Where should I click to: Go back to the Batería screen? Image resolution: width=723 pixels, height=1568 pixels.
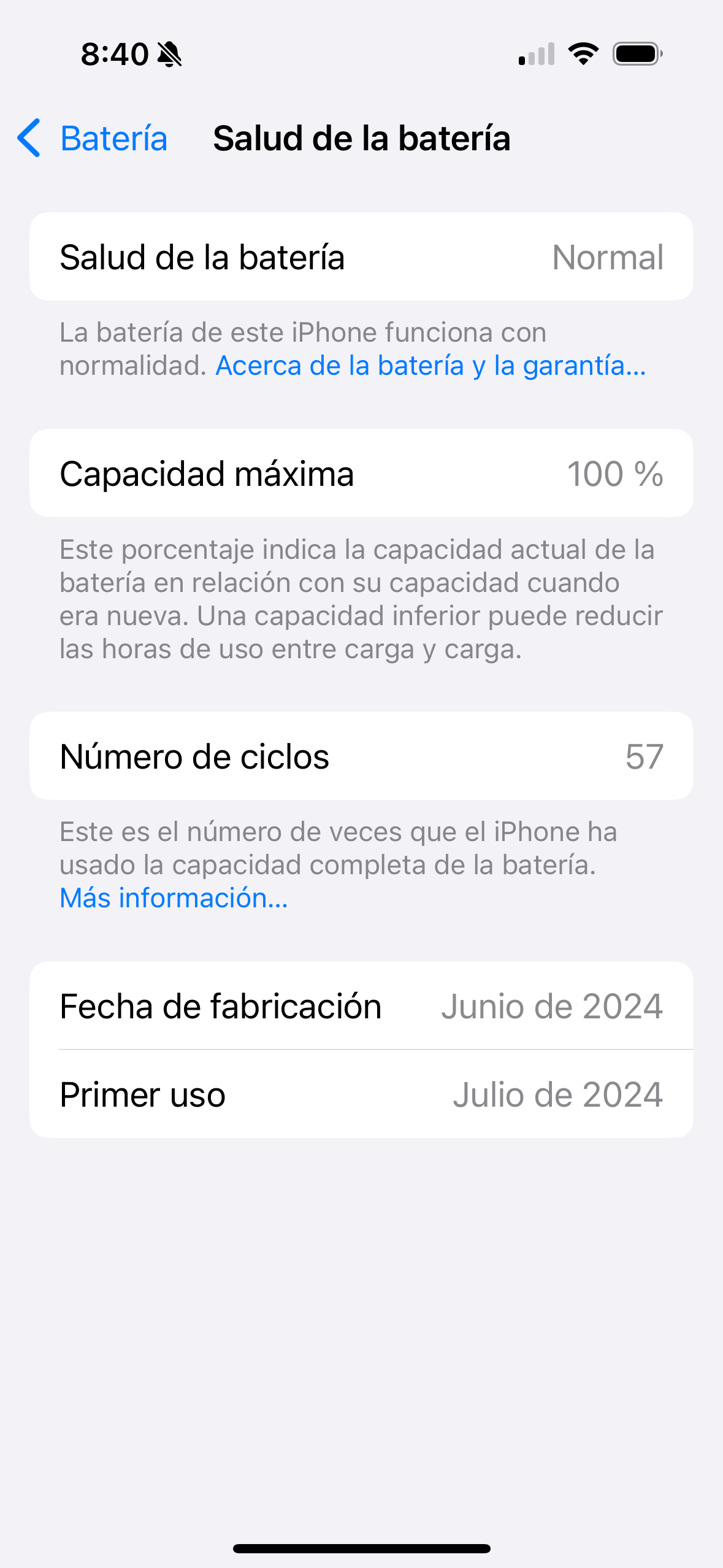point(93,138)
